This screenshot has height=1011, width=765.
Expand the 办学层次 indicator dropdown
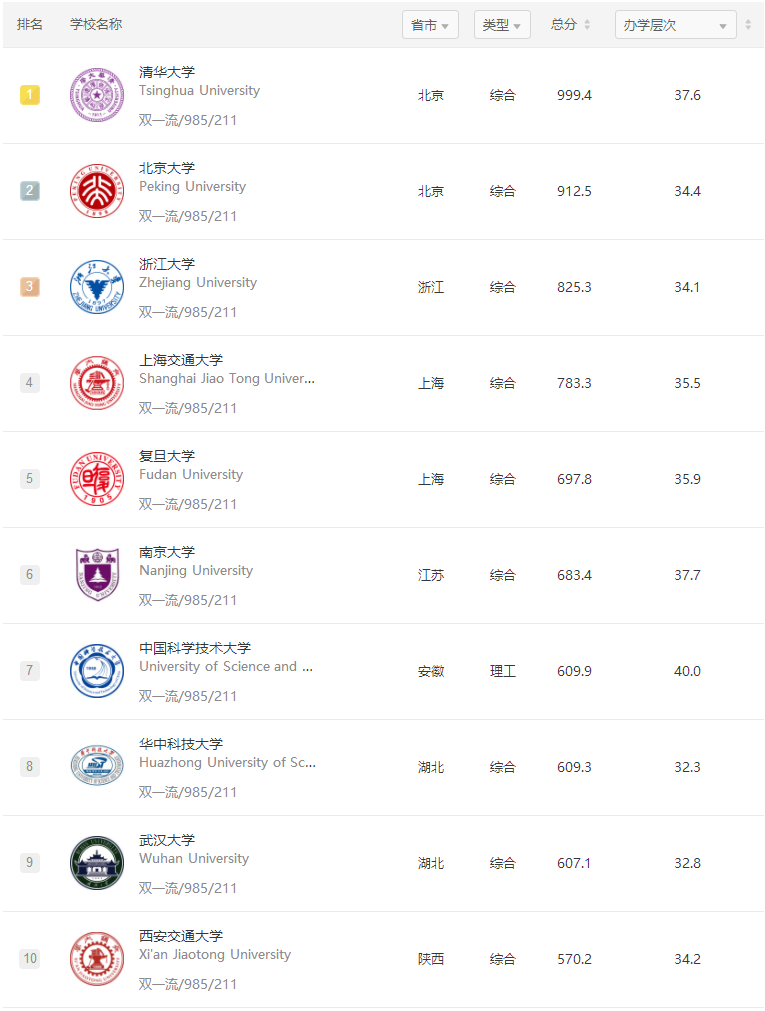[675, 25]
